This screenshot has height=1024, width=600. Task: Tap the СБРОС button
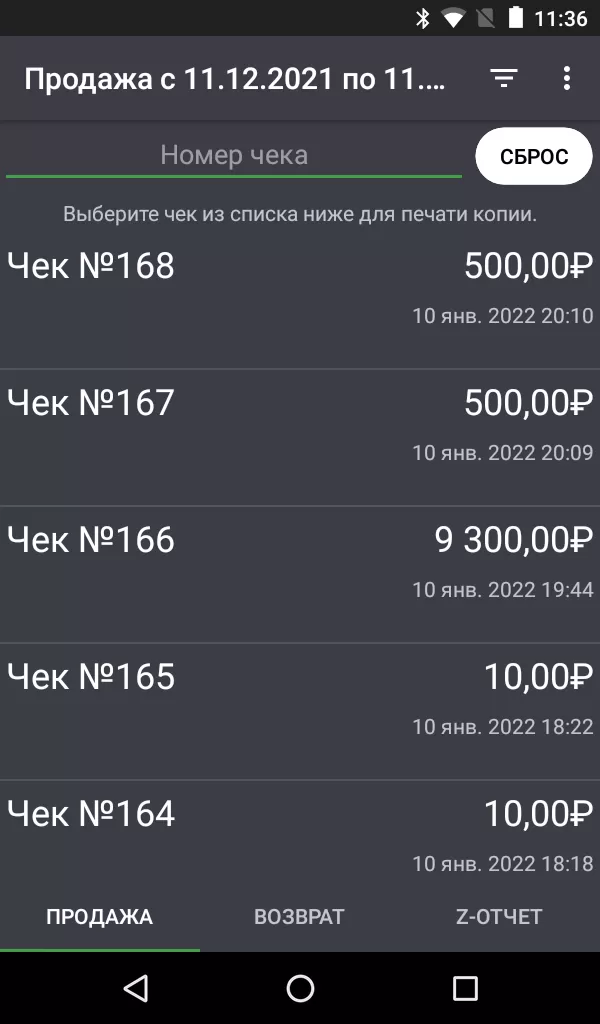[x=534, y=156]
